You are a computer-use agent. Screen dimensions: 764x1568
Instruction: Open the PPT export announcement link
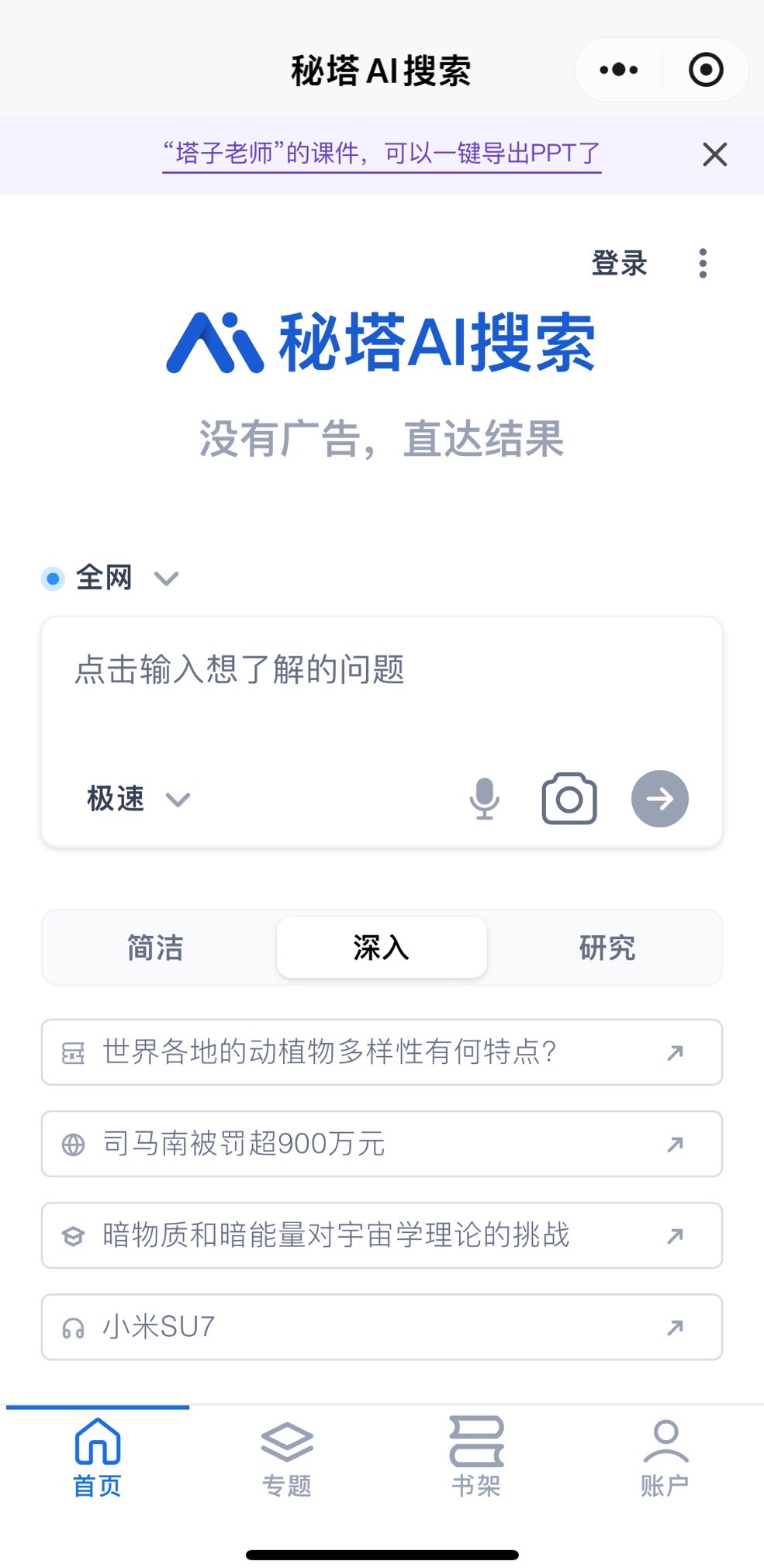(x=382, y=154)
